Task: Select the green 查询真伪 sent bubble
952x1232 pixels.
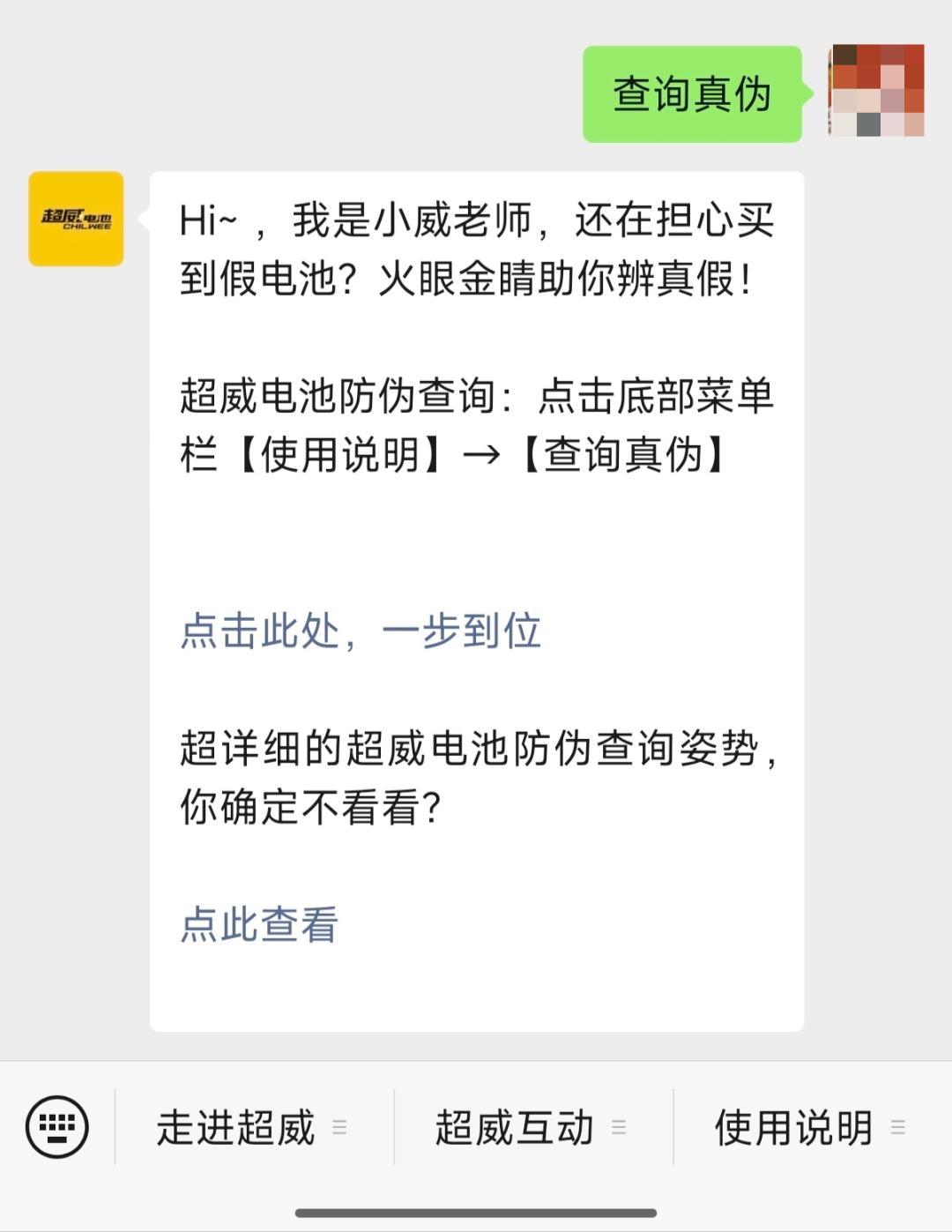Action: 692,95
